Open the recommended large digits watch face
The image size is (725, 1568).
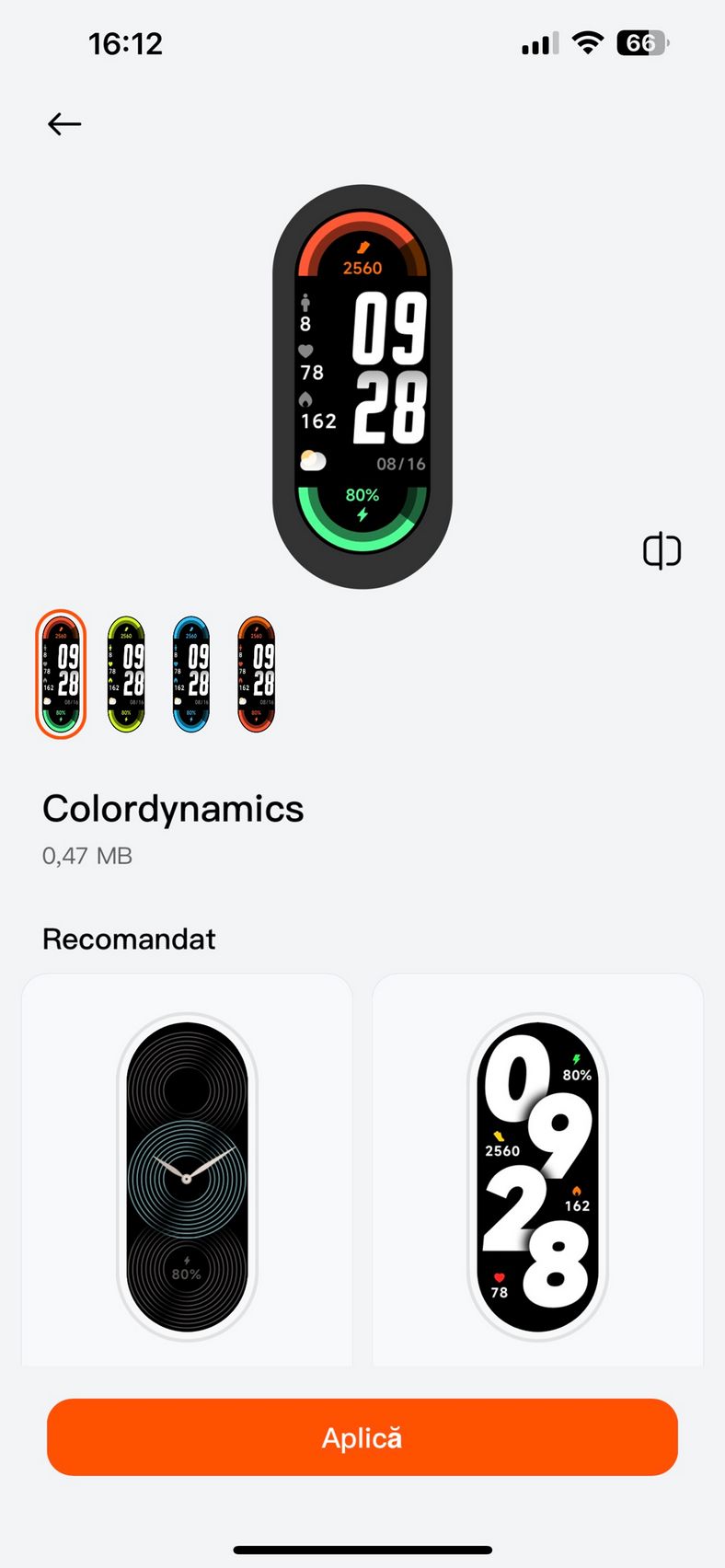(538, 1170)
